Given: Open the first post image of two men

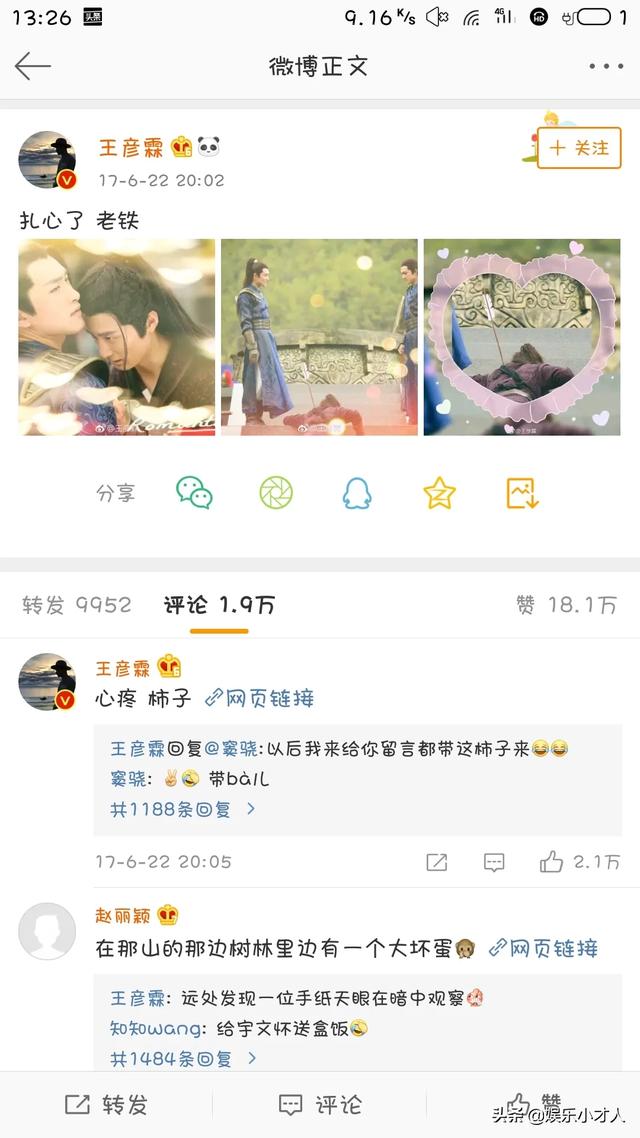Looking at the screenshot, I should pos(116,337).
